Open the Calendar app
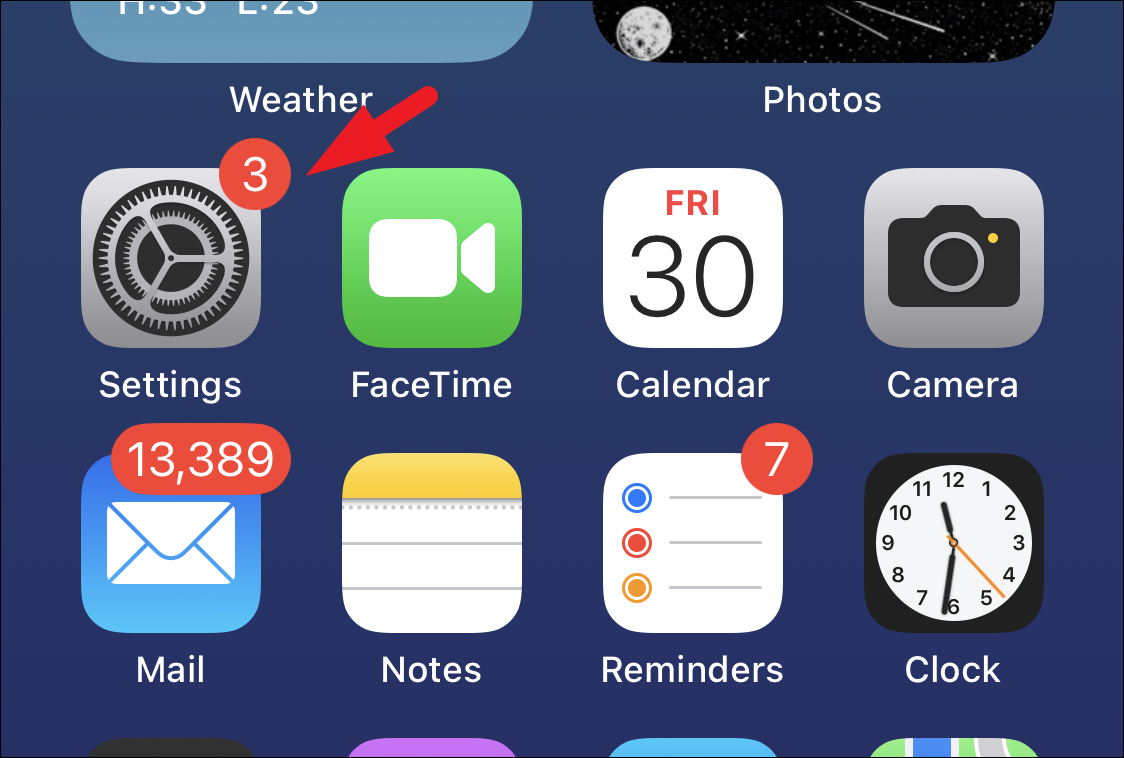Image resolution: width=1124 pixels, height=758 pixels. (x=692, y=258)
